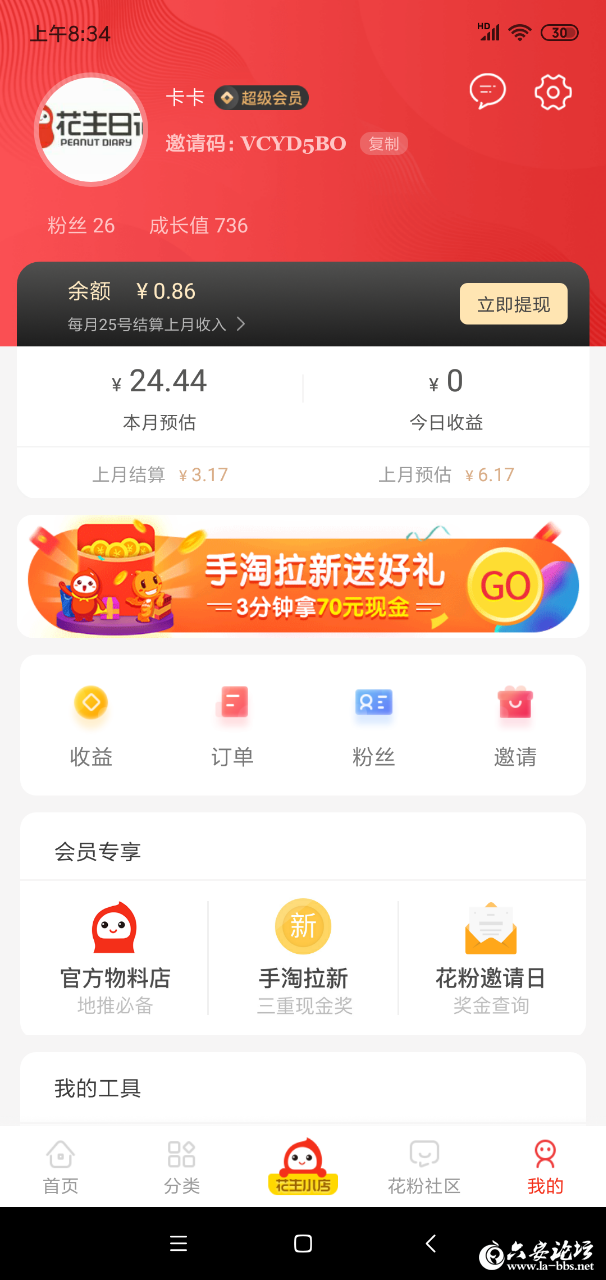Tap the profile avatar

(91, 130)
